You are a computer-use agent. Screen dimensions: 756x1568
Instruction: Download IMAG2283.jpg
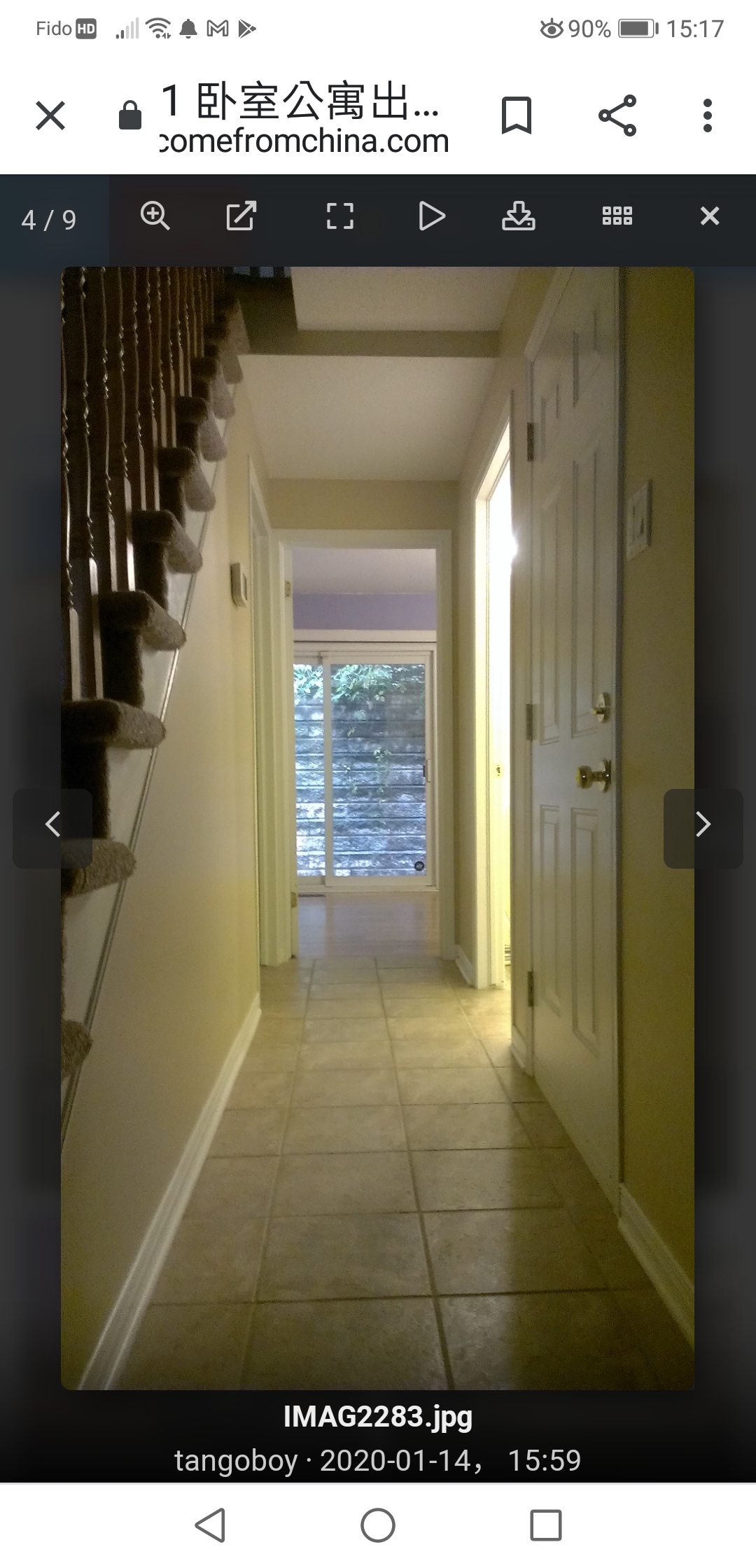519,216
